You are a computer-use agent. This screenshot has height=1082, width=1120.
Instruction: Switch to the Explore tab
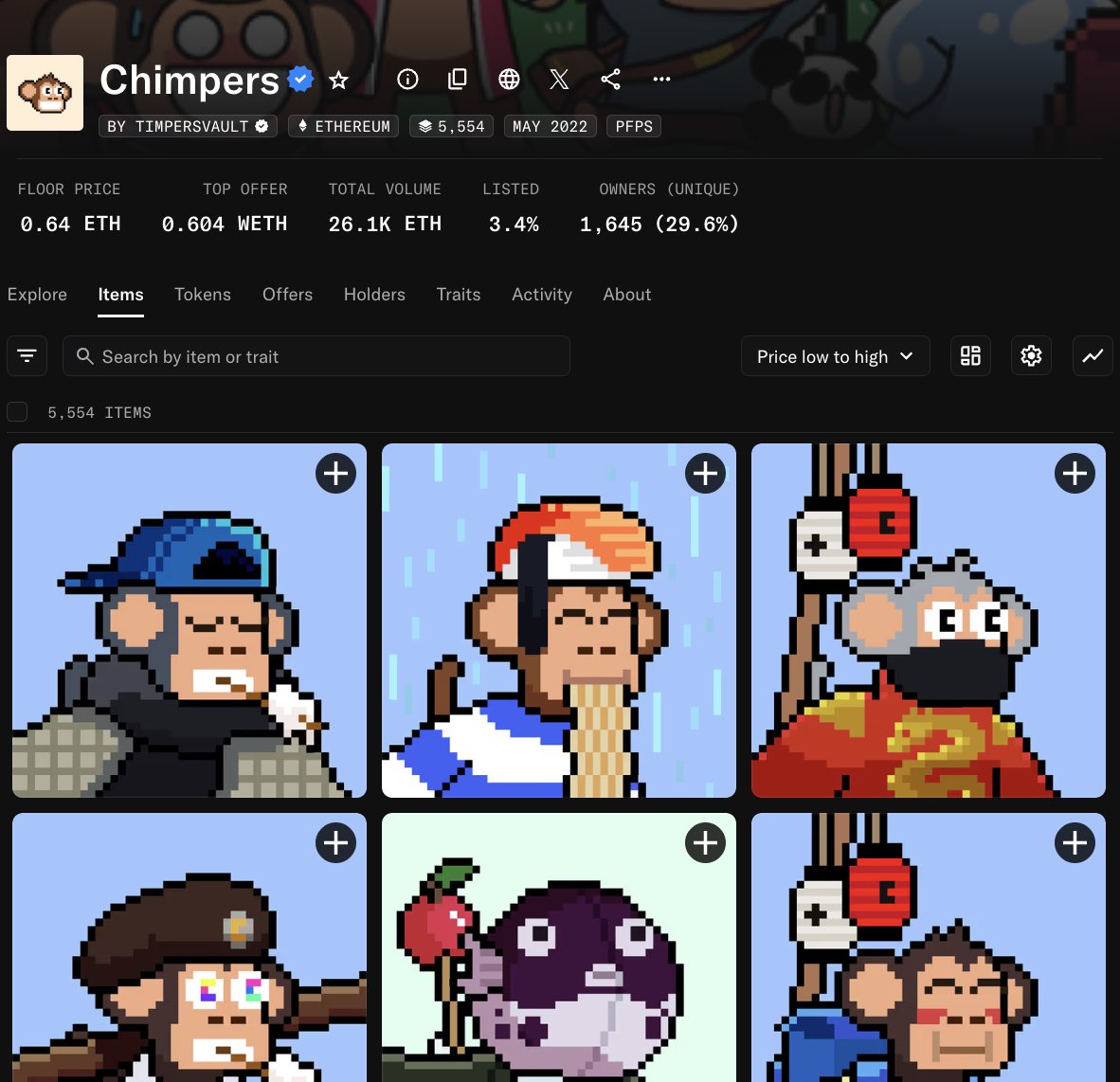[37, 295]
